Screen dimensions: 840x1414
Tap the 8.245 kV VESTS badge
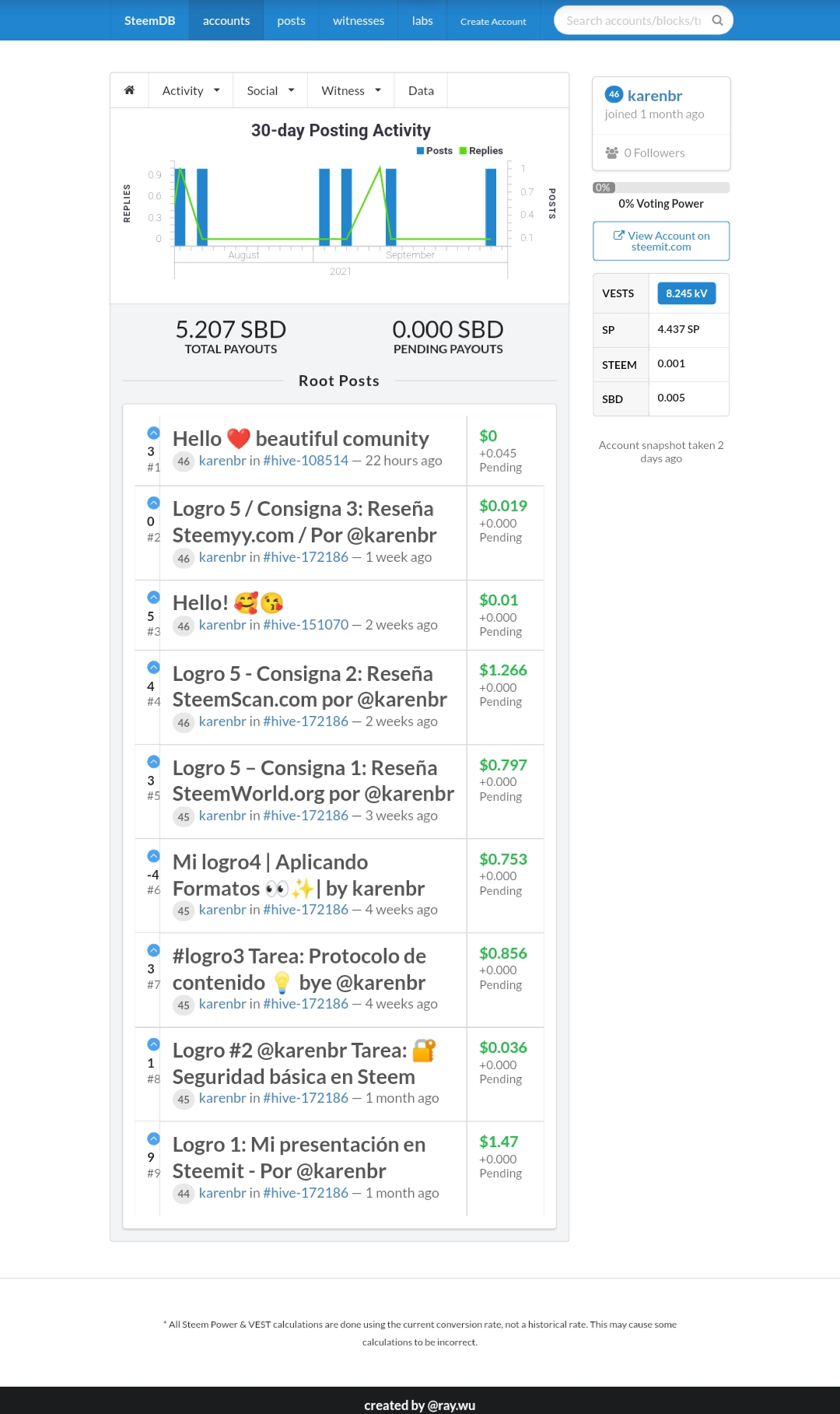point(686,293)
